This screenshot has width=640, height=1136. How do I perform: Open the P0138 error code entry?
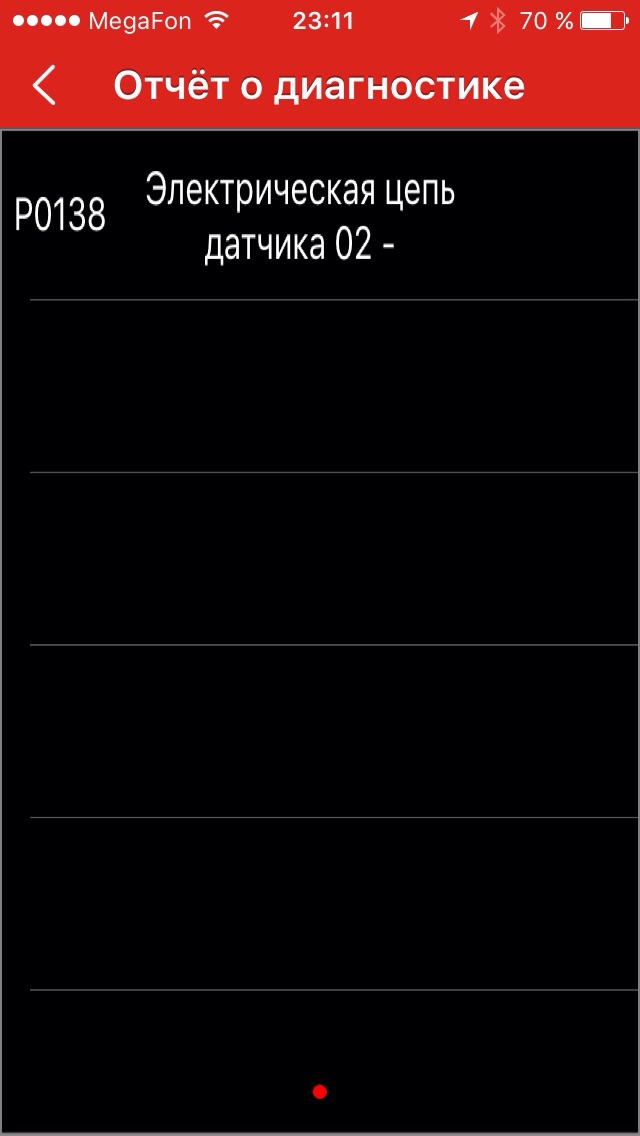pyautogui.click(x=300, y=216)
